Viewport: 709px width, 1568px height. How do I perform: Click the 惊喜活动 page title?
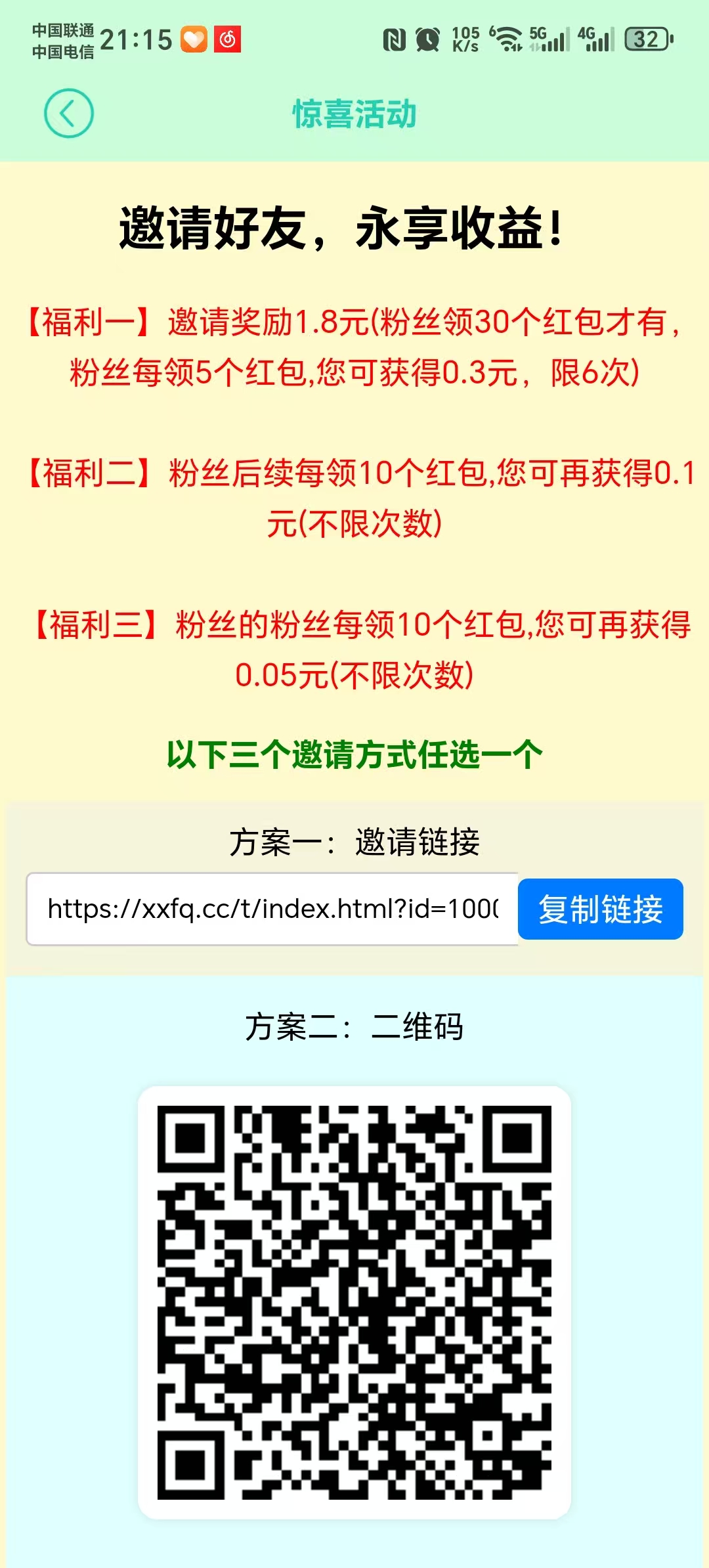[354, 113]
